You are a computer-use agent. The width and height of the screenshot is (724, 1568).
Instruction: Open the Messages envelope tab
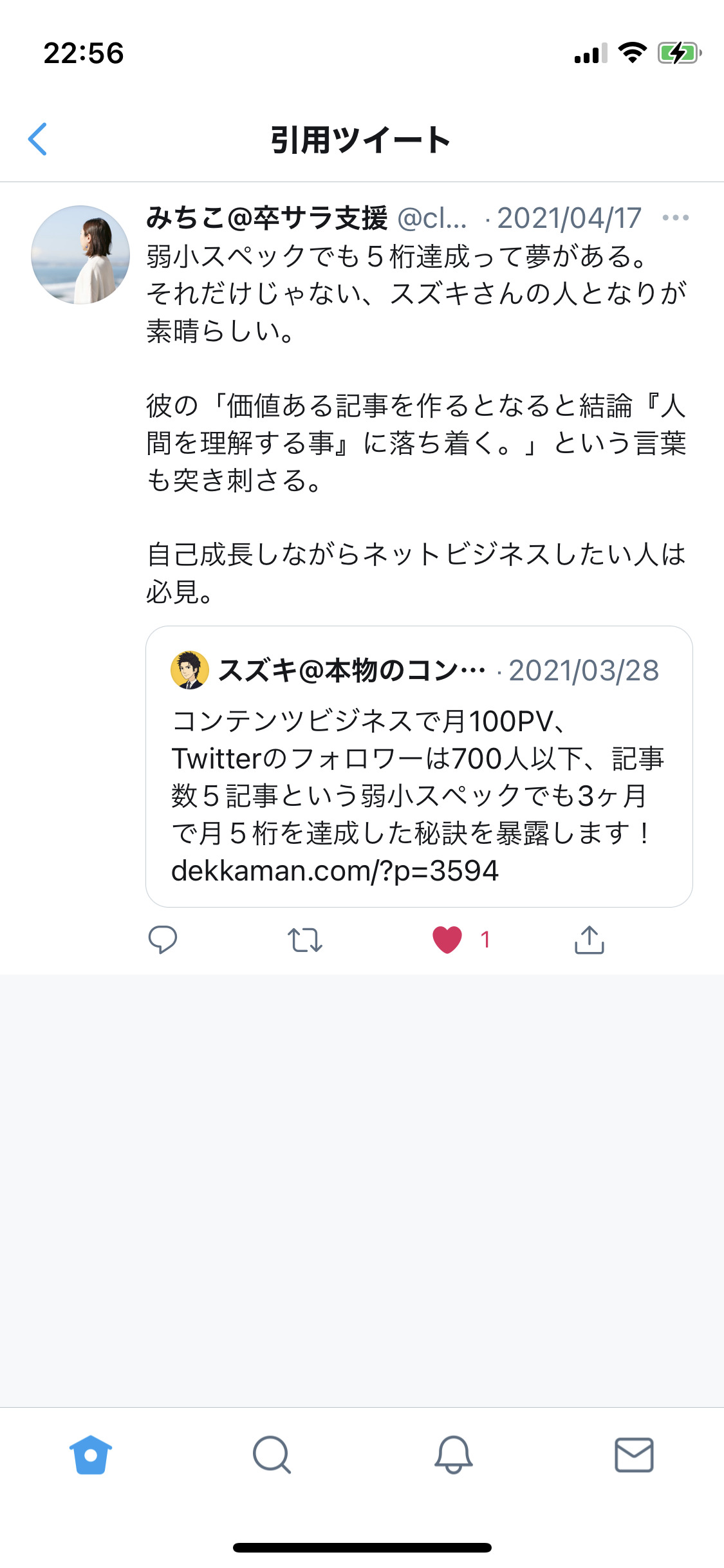pos(634,1455)
